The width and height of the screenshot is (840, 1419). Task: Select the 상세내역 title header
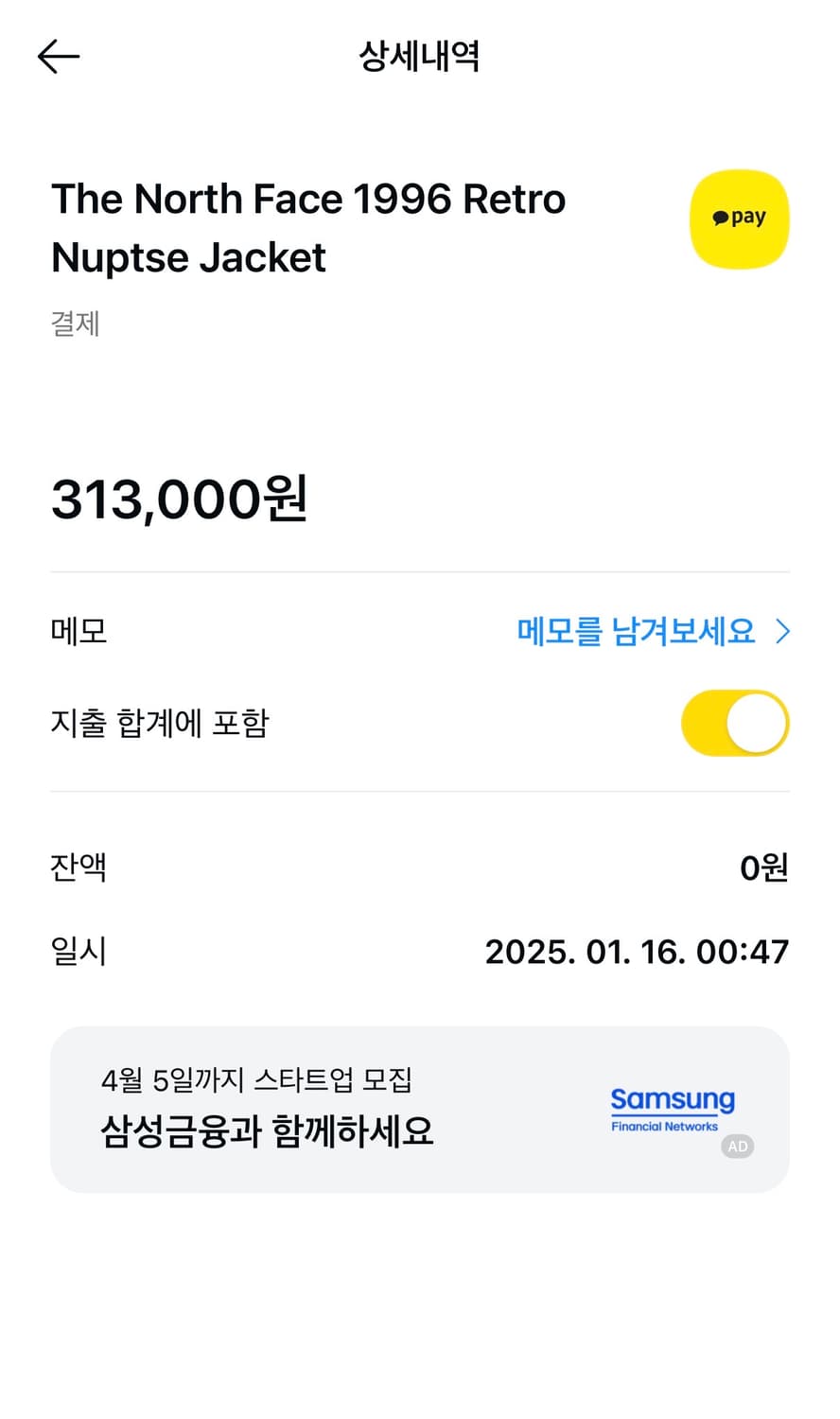[419, 56]
